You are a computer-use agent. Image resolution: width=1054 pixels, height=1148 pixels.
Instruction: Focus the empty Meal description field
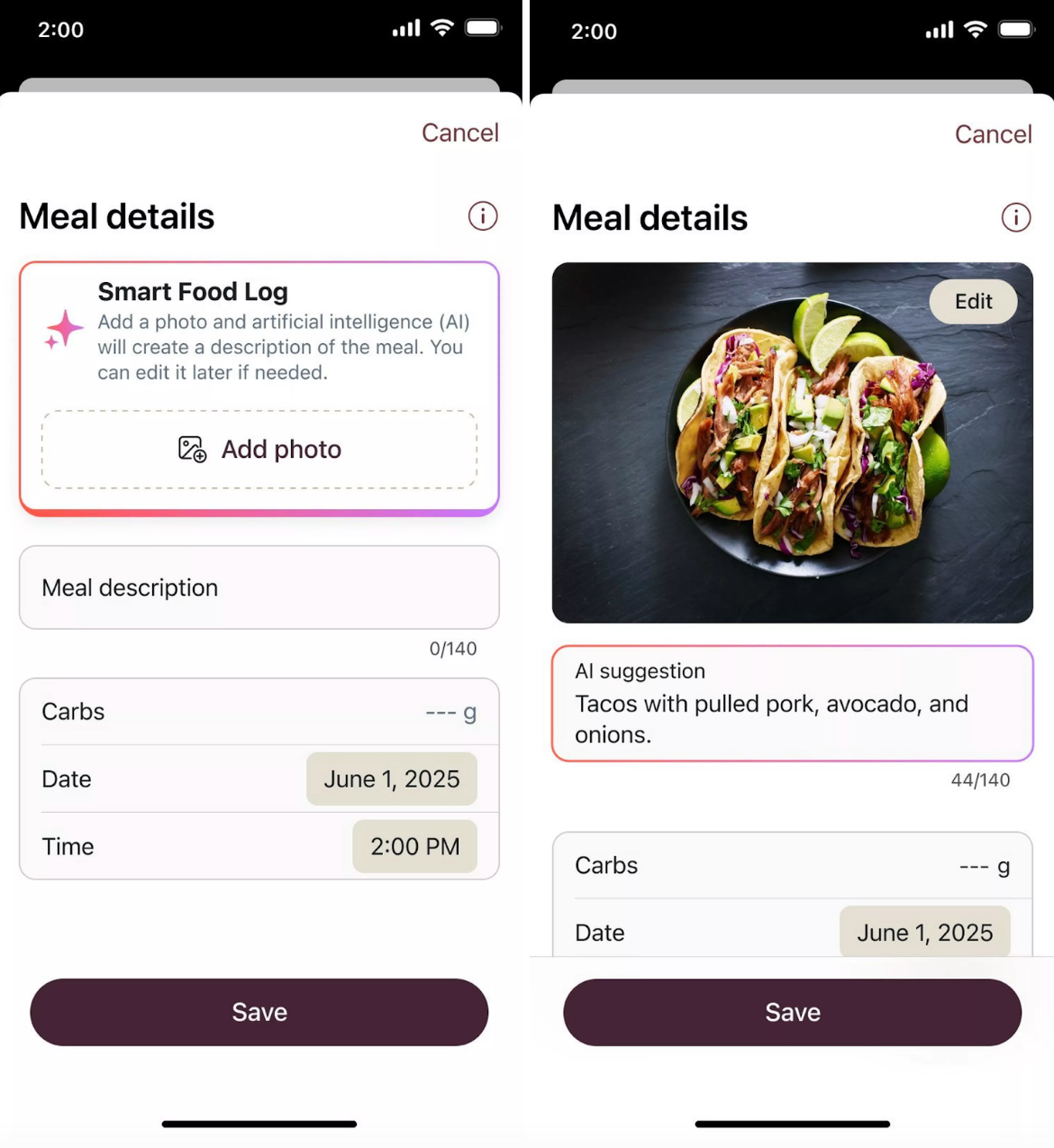coord(259,588)
